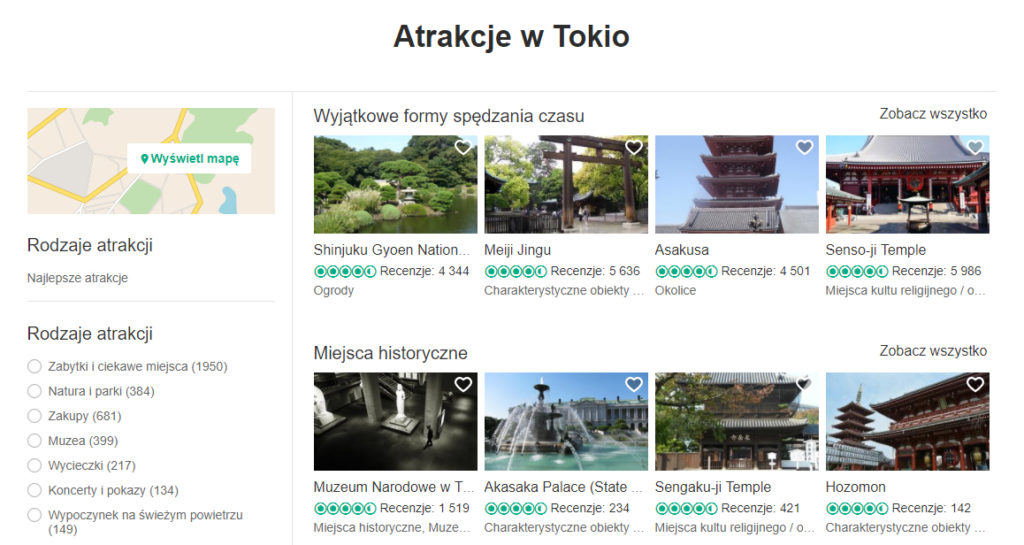Open the Muzeum Narodowe attraction card

395,454
